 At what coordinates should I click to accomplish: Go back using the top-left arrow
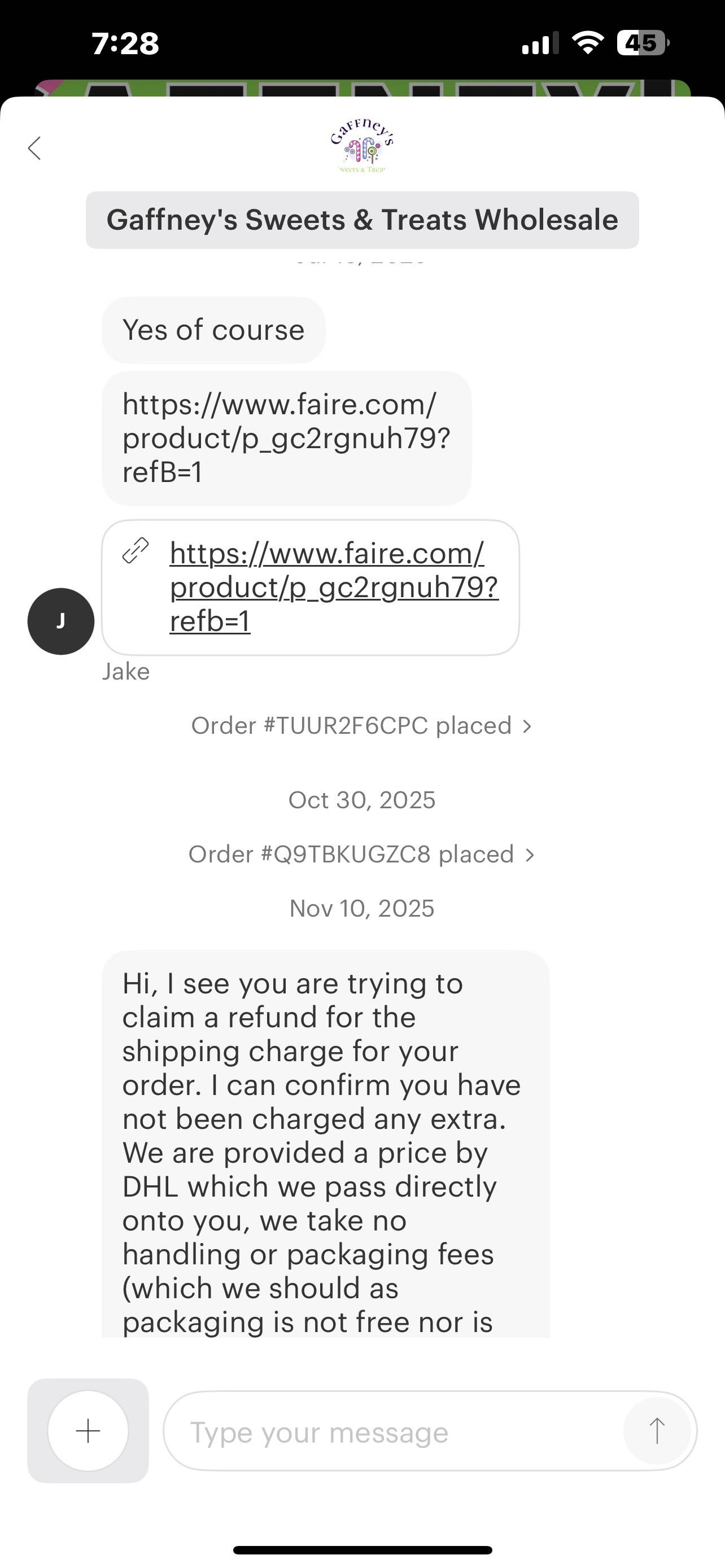[x=34, y=148]
